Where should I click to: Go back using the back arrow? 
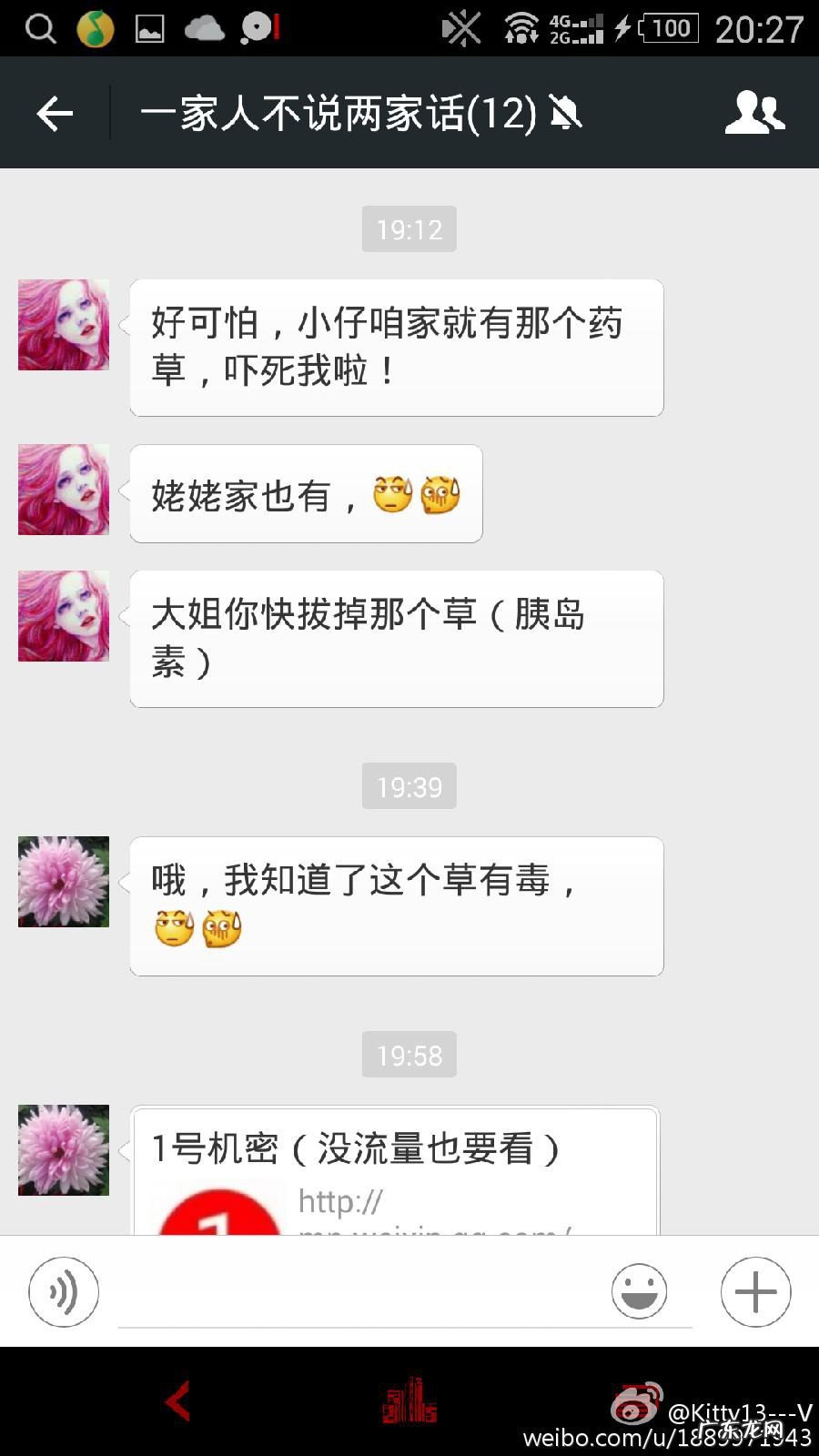coord(55,112)
